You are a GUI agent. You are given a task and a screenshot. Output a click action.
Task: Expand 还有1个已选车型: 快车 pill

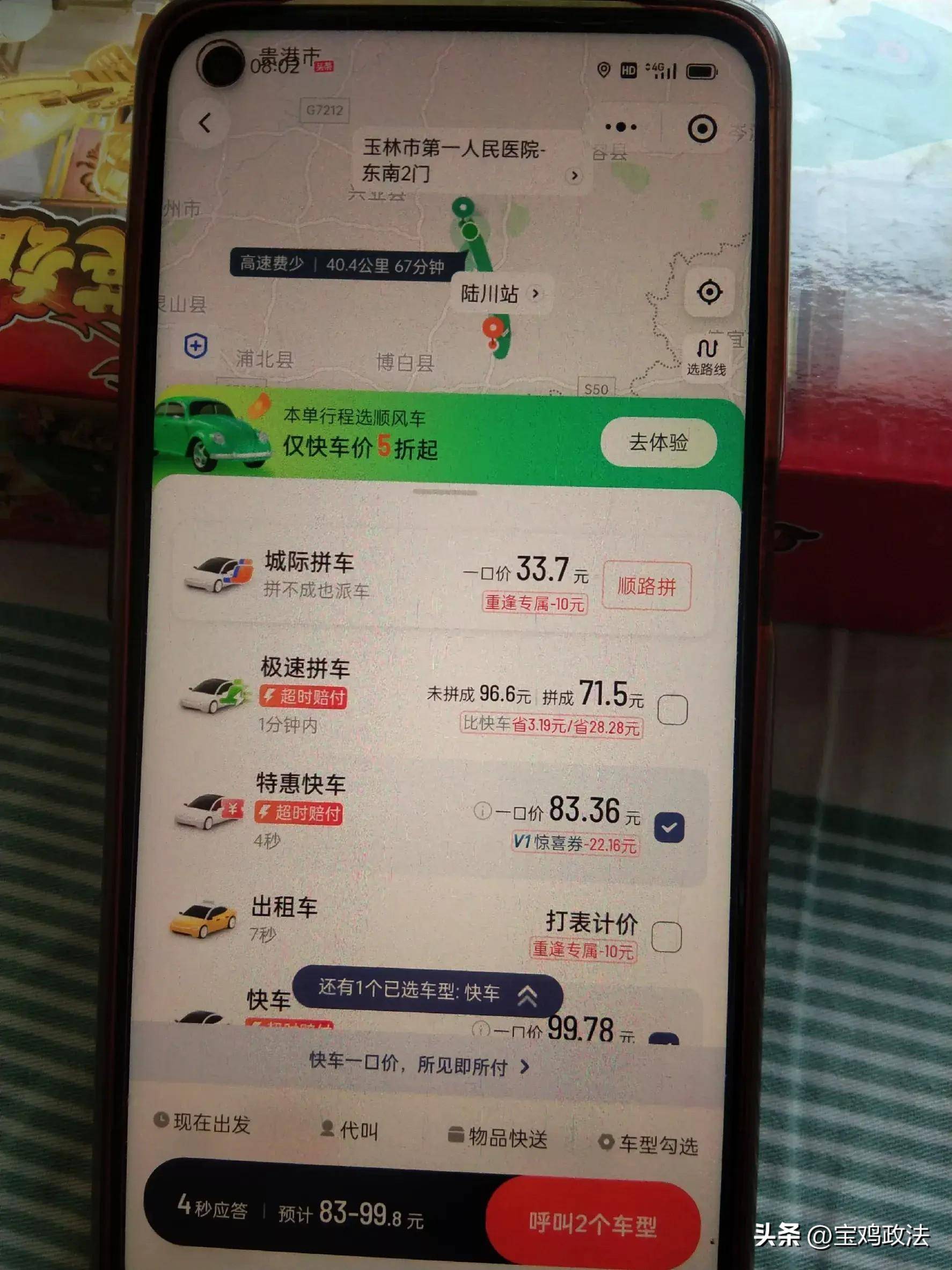(x=428, y=992)
